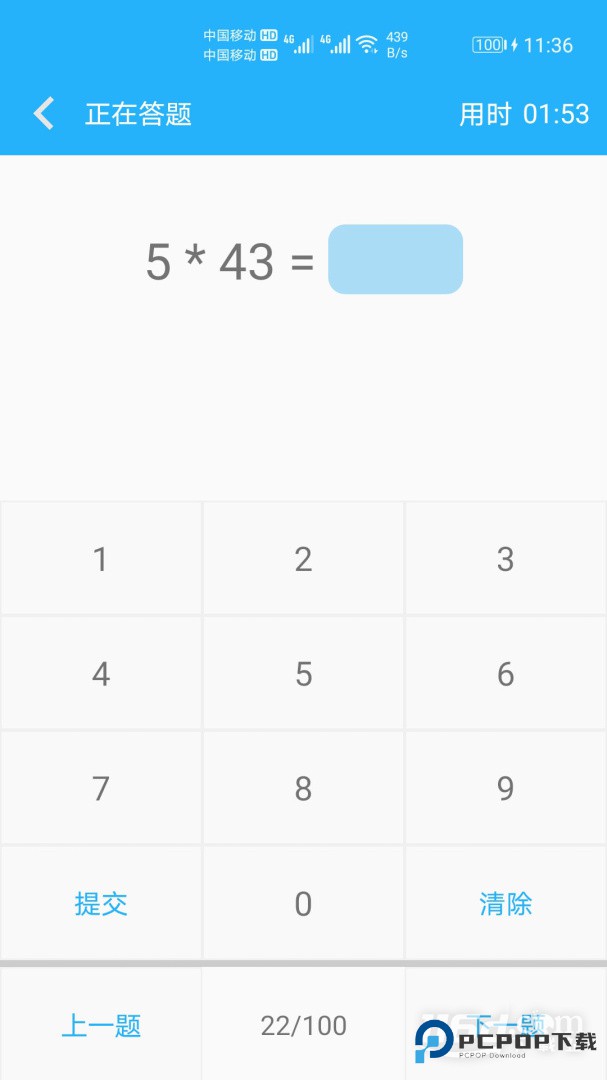The image size is (607, 1080).
Task: Enter digit 6 on the keypad
Action: [505, 673]
